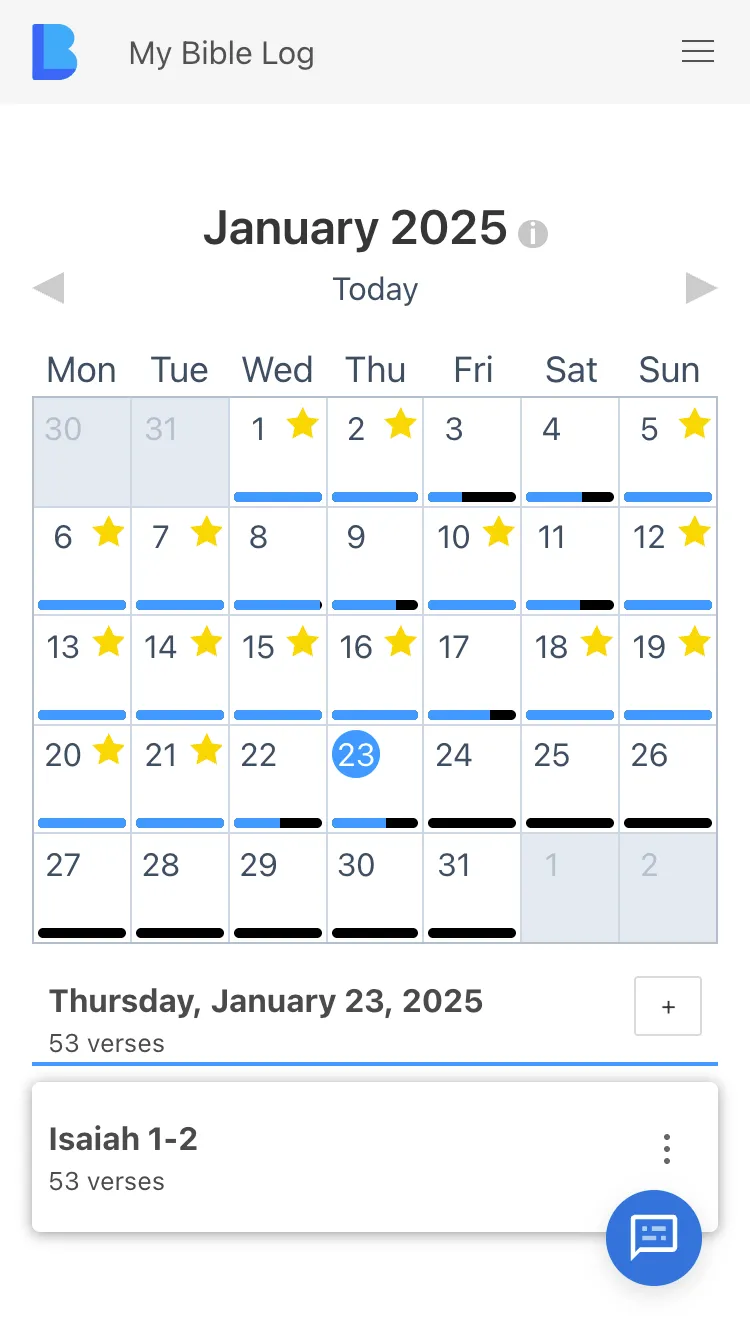Advance to the next month with the right arrow
Viewport: 750px width, 1334px height.
coord(701,288)
